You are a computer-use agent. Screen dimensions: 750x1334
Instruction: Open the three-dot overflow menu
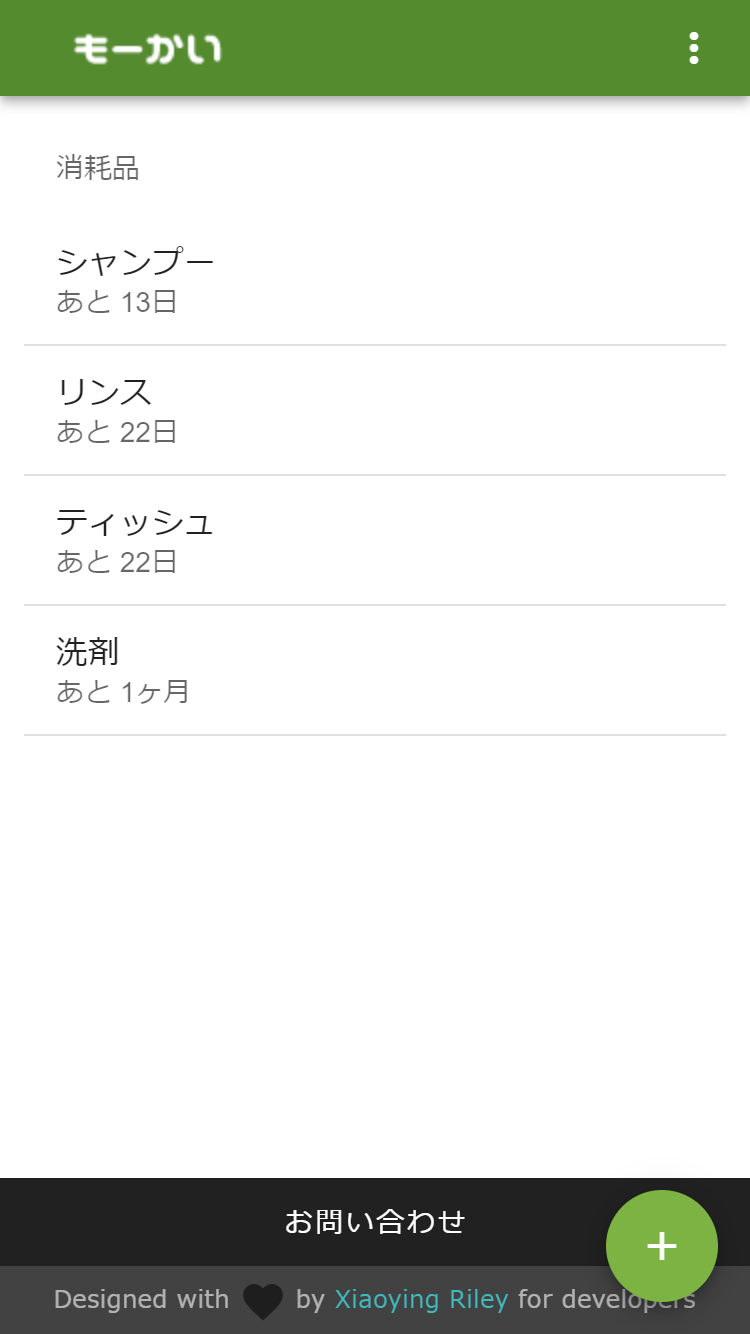pos(694,47)
